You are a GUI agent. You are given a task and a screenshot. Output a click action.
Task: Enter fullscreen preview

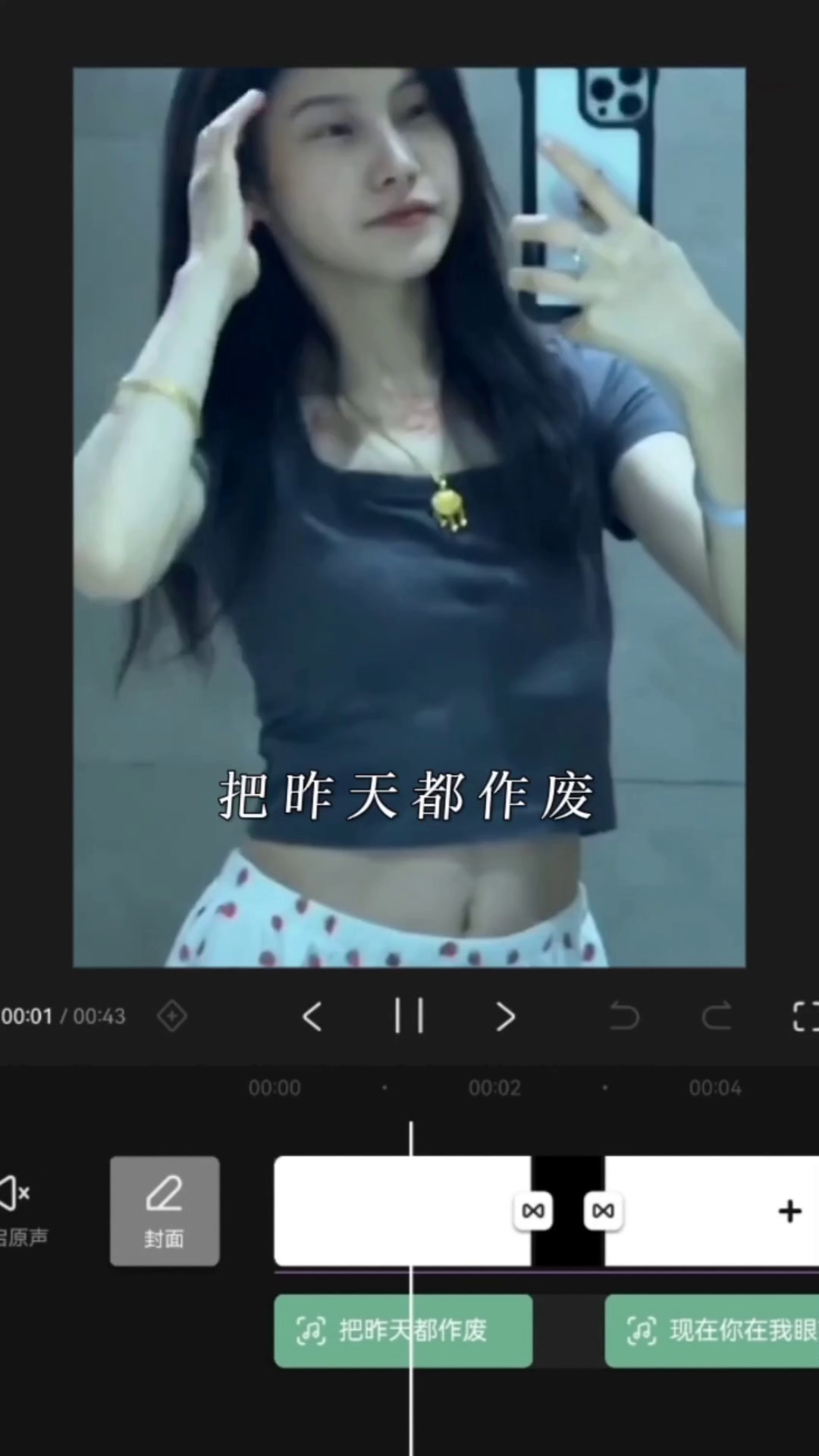click(x=805, y=1016)
